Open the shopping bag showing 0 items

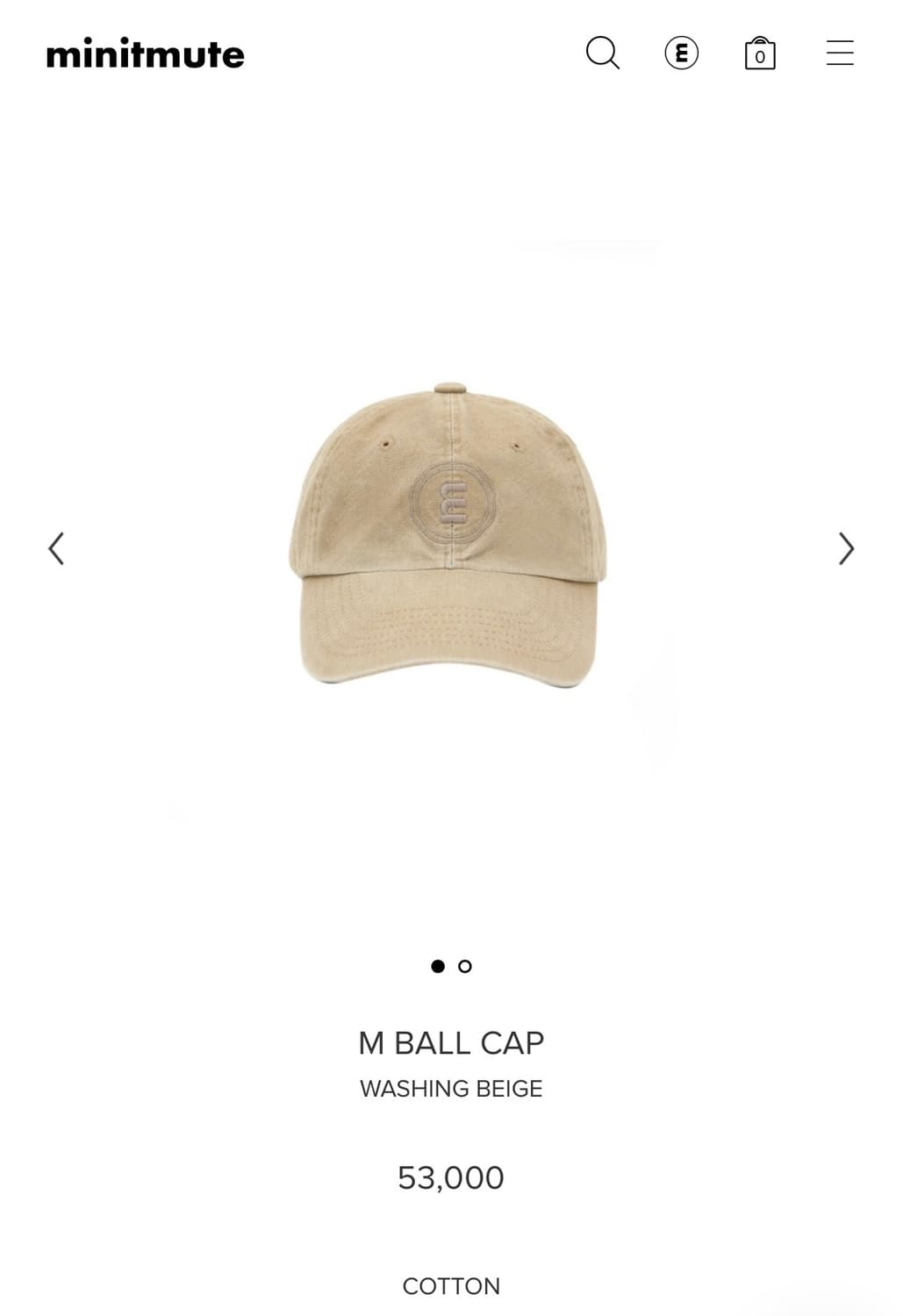760,54
